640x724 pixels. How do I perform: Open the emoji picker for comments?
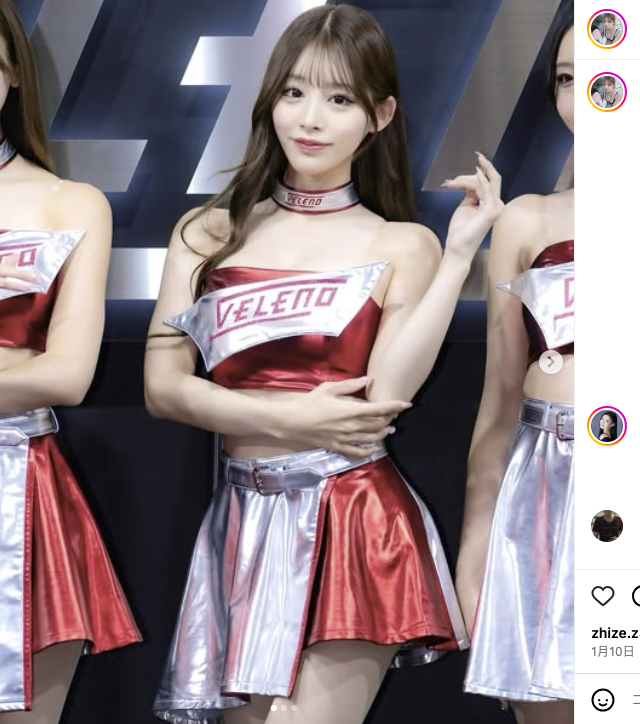(x=602, y=699)
